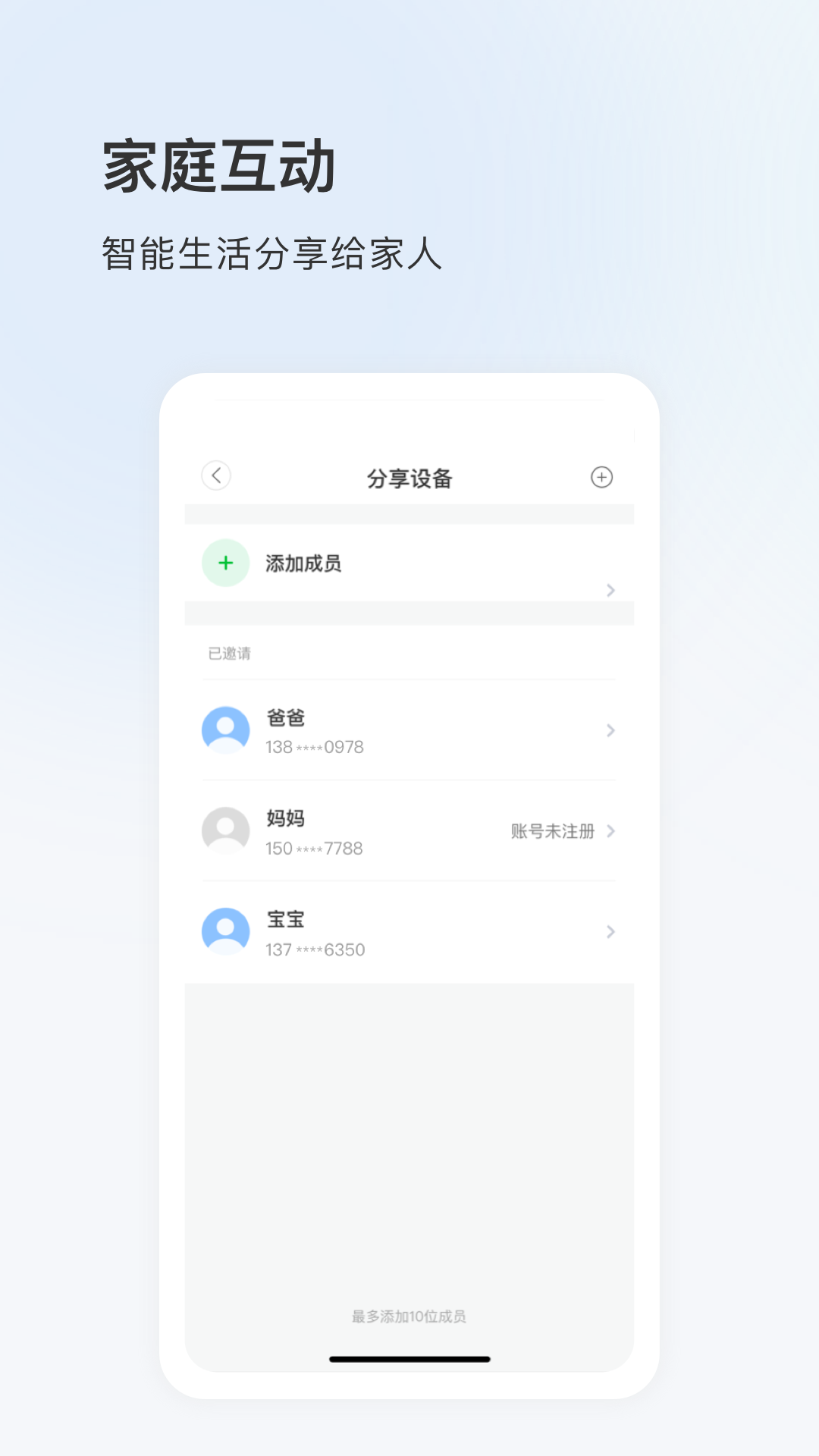Select the 已邀请 section header
Image resolution: width=819 pixels, height=1456 pixels.
[x=225, y=653]
